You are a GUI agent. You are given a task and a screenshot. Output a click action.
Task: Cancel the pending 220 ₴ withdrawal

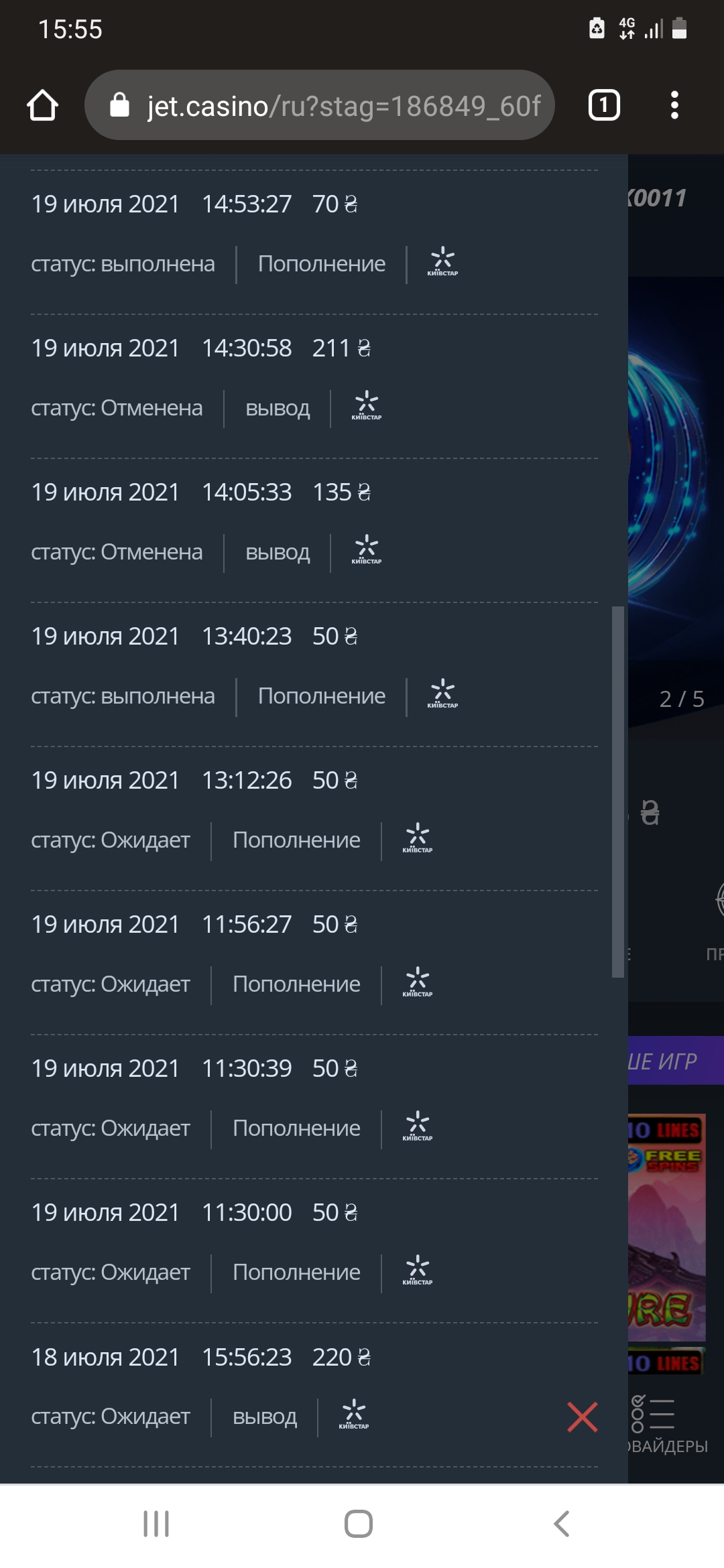(x=582, y=1417)
